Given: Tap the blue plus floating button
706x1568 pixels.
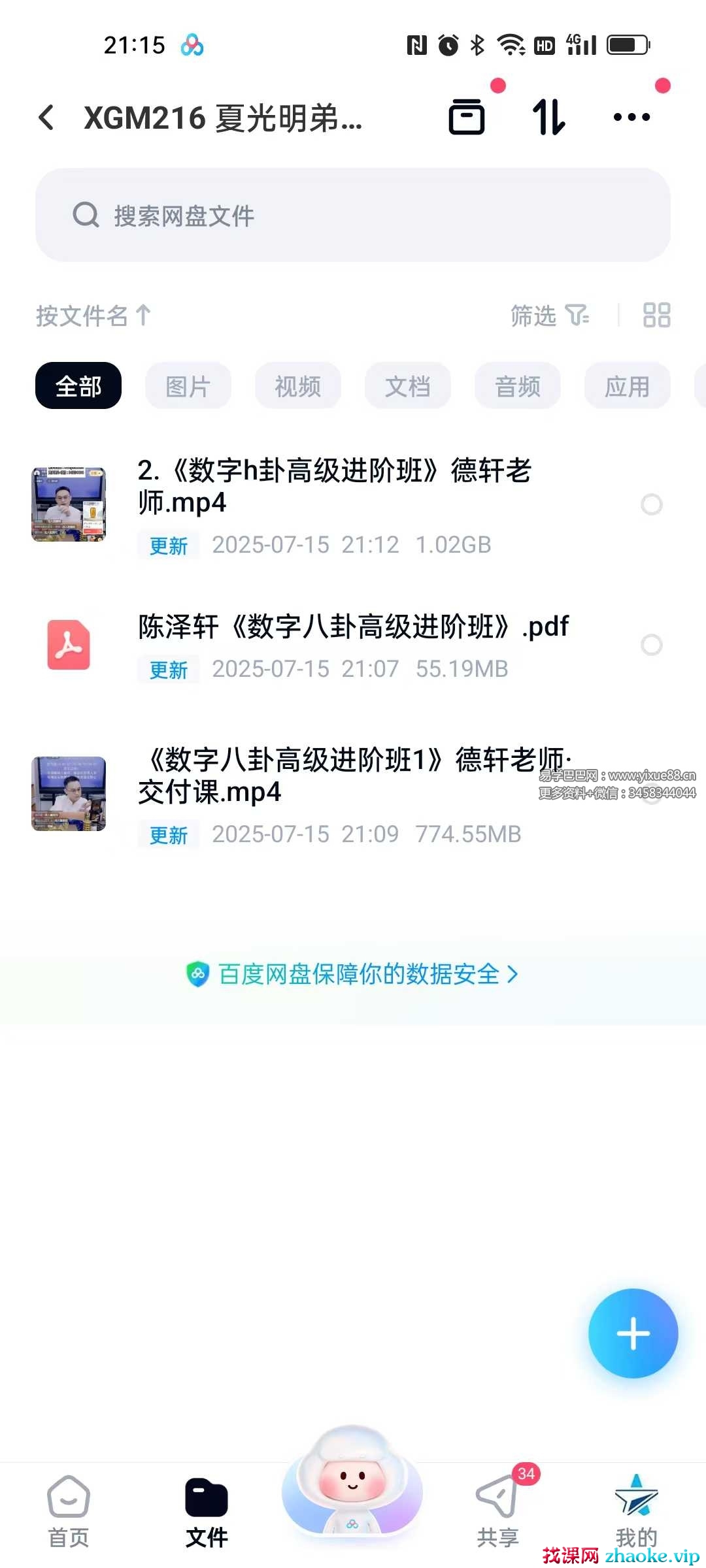Looking at the screenshot, I should (633, 1333).
